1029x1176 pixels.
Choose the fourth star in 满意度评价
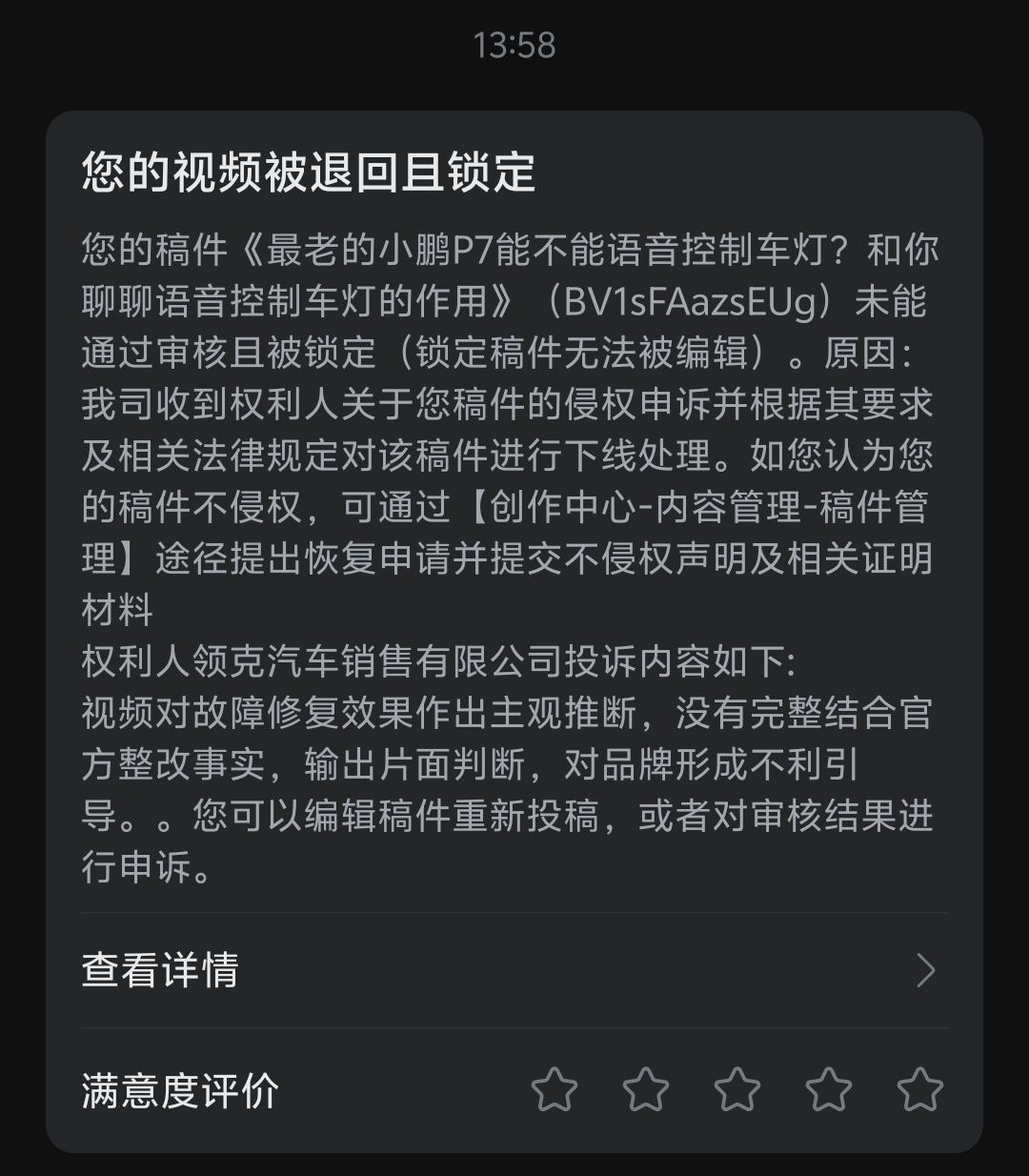tap(829, 1089)
